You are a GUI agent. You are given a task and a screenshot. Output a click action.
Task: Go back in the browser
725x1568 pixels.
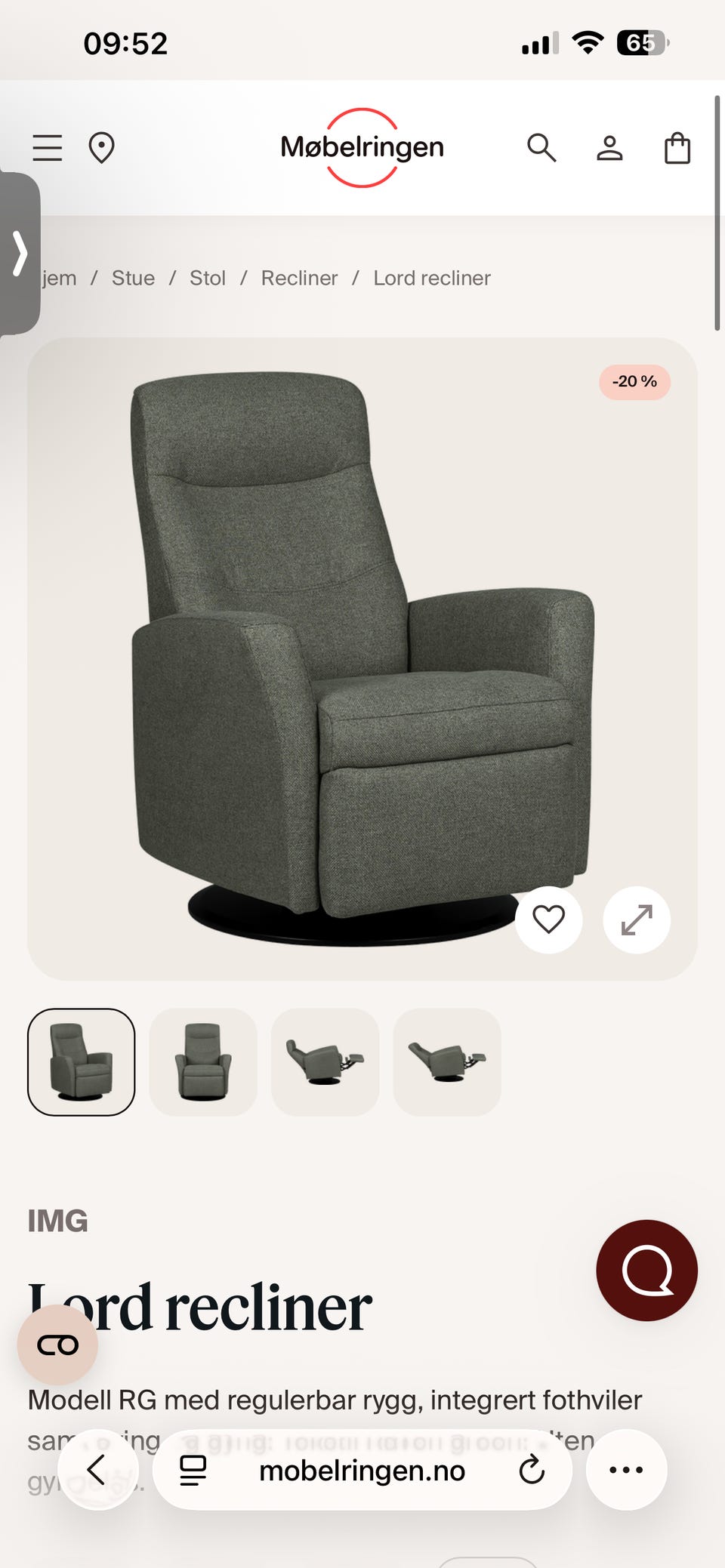97,1469
